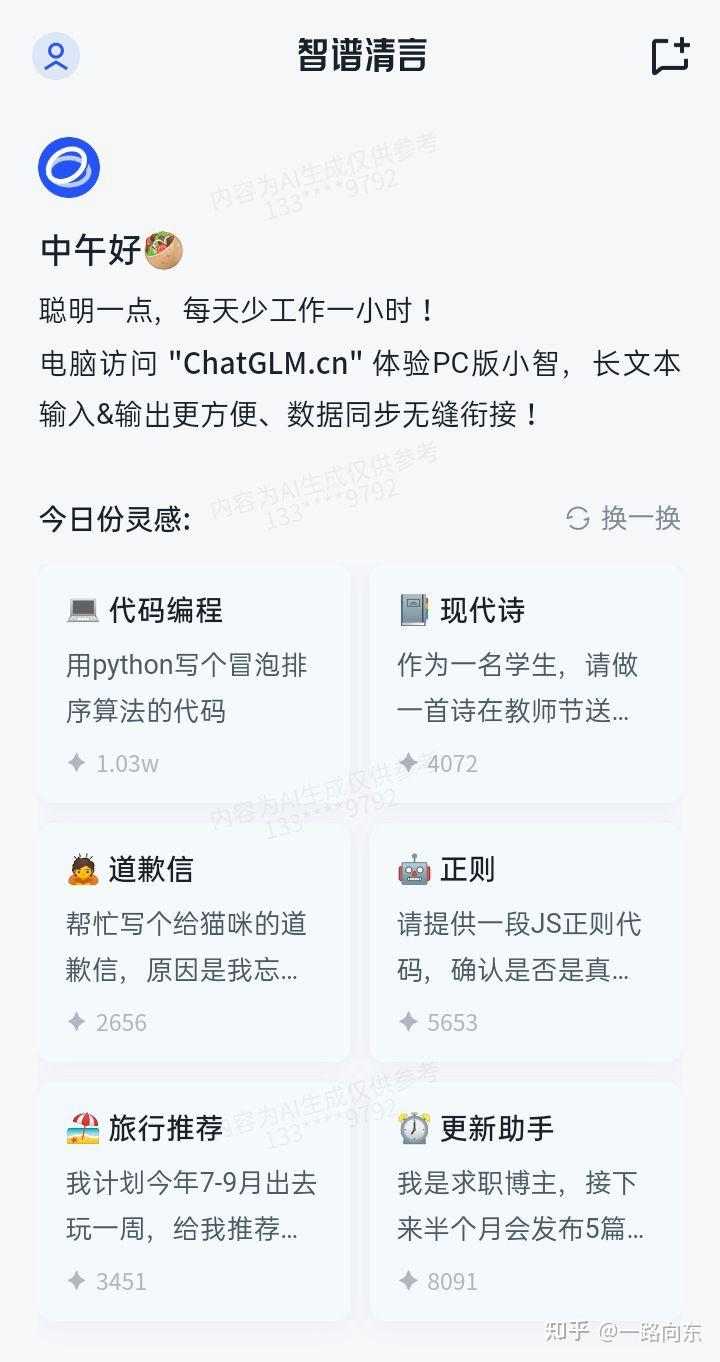Select the 现代诗 prompt card

tap(526, 683)
